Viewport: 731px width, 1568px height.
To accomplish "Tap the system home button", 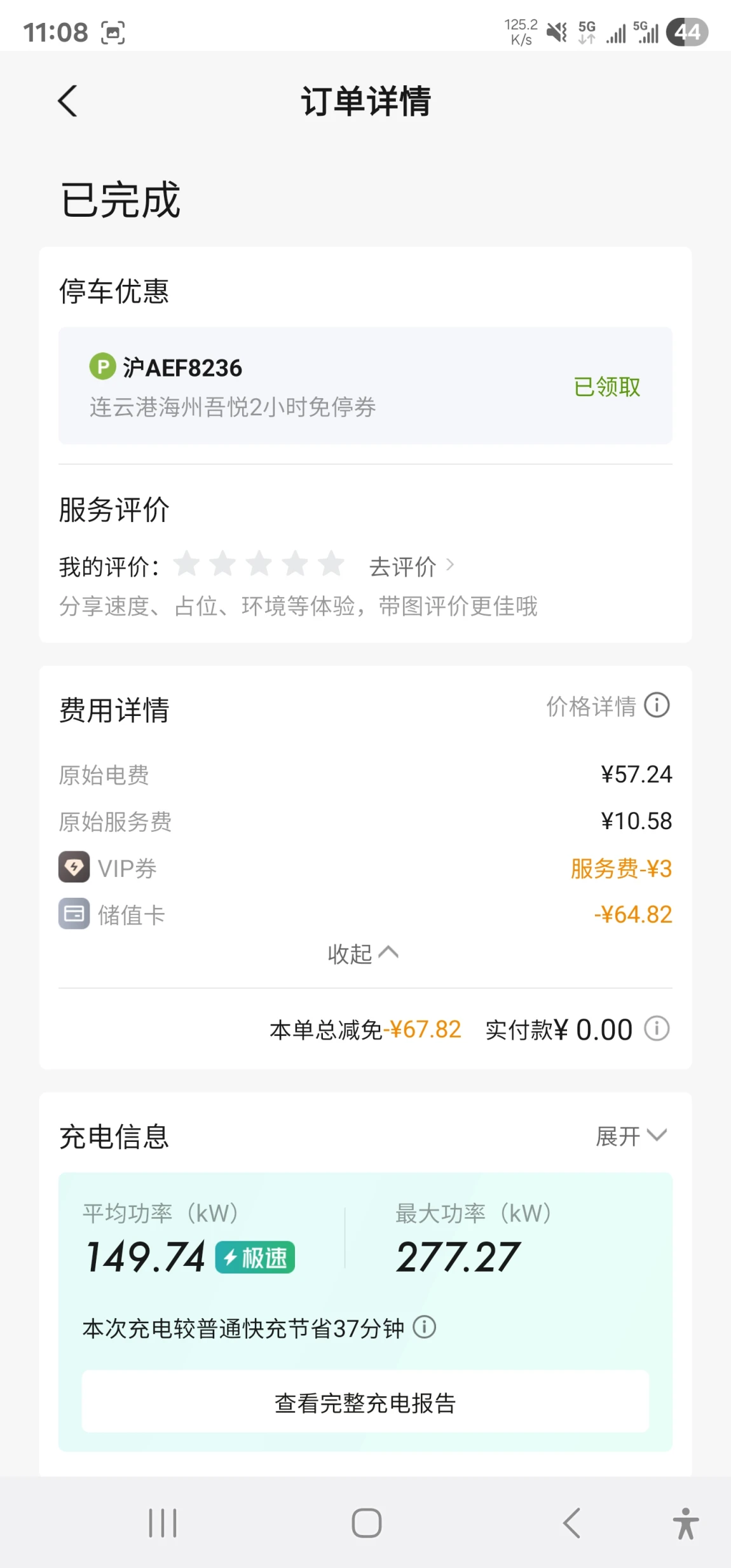I will (x=366, y=1523).
